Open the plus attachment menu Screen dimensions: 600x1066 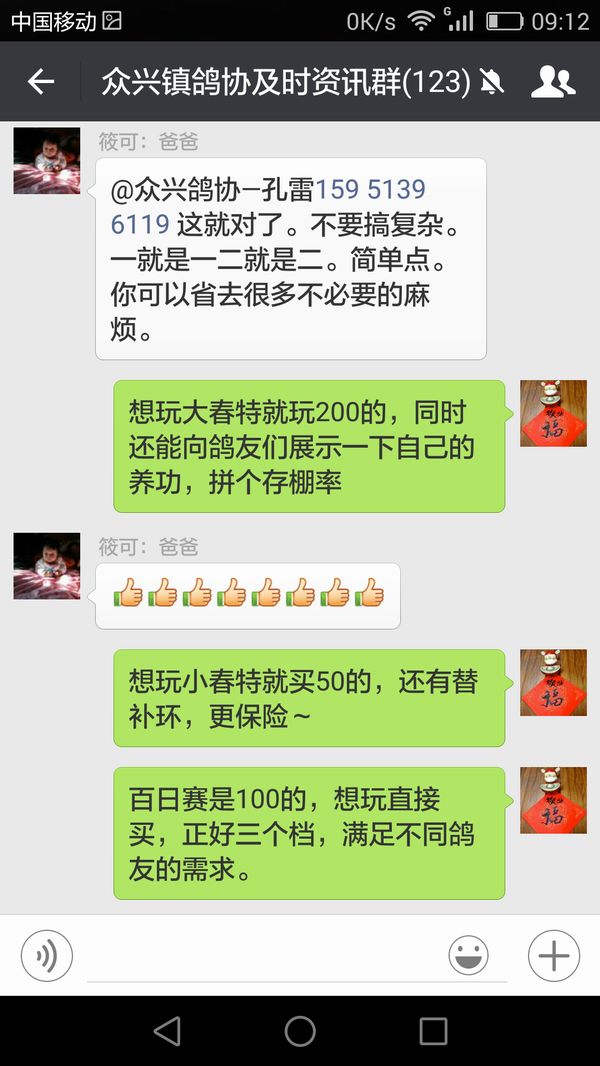tap(553, 957)
